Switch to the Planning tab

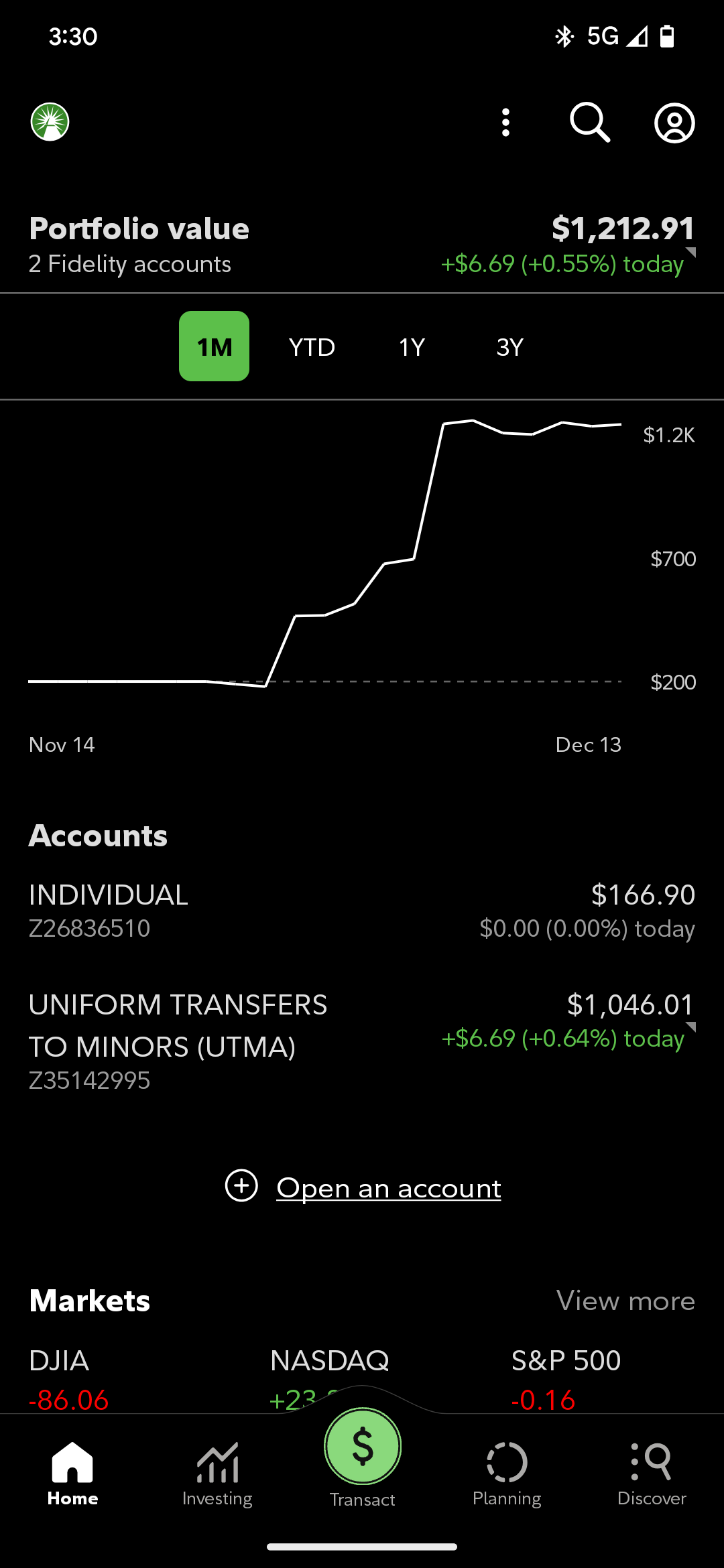[x=507, y=1473]
